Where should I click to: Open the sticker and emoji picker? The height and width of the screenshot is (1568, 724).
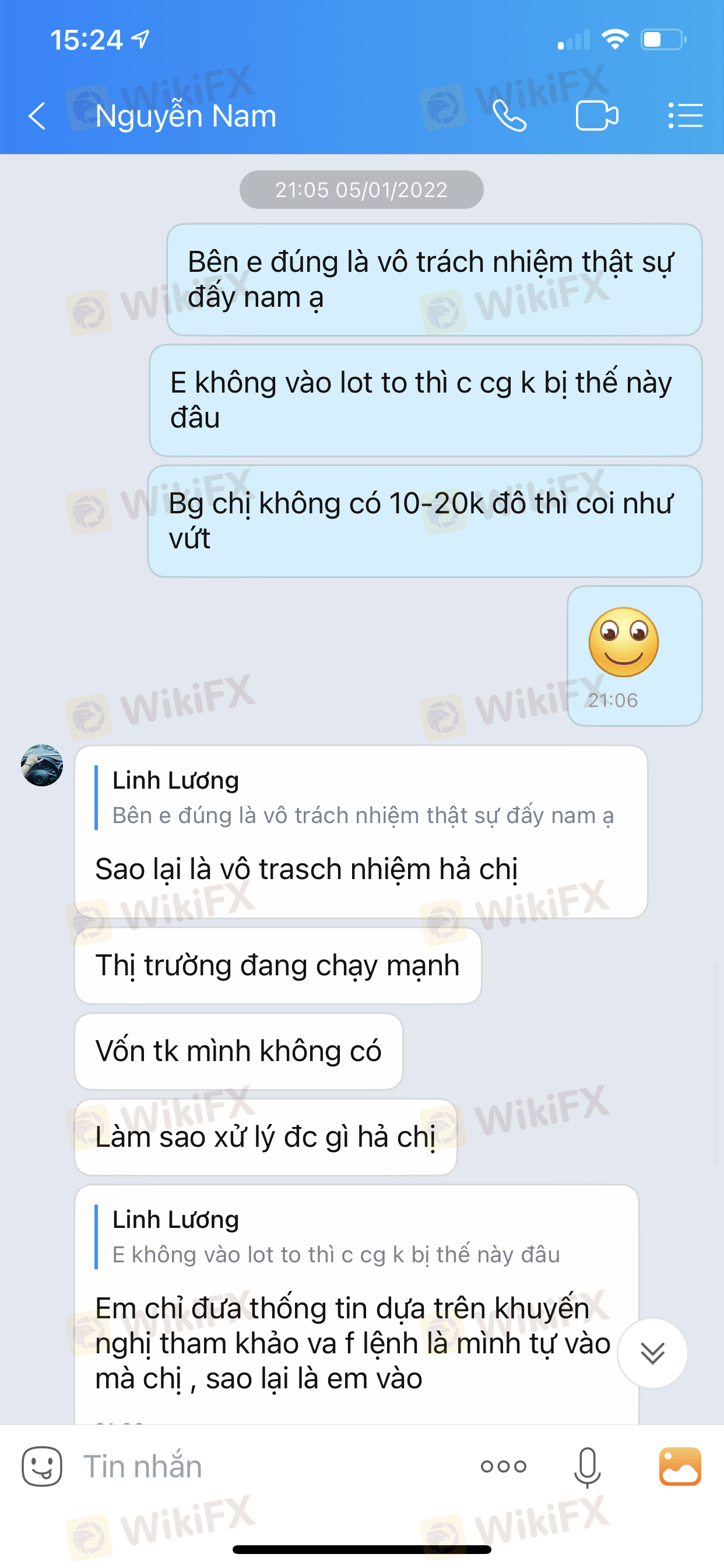pos(42,1466)
